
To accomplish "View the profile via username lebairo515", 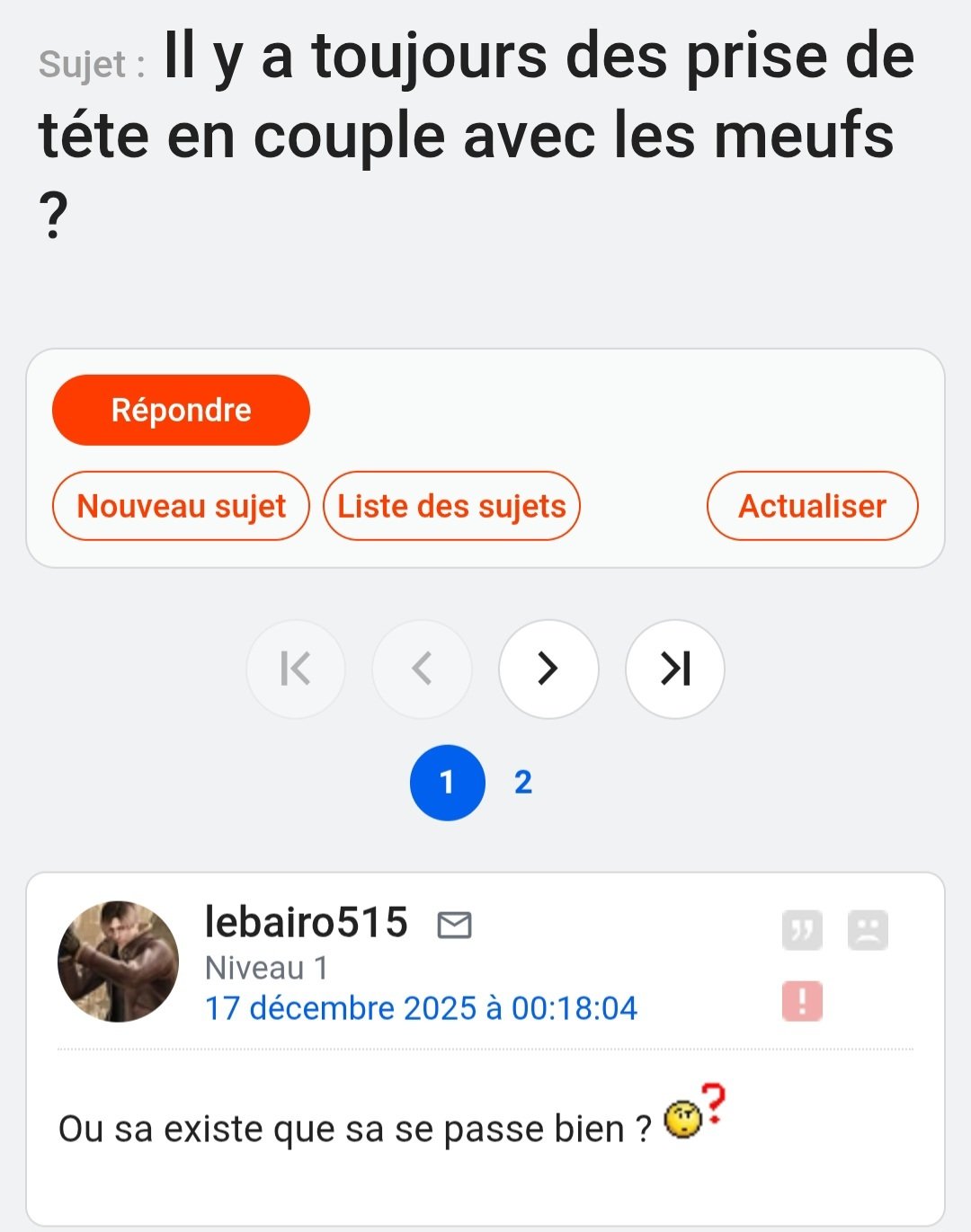I will [307, 922].
